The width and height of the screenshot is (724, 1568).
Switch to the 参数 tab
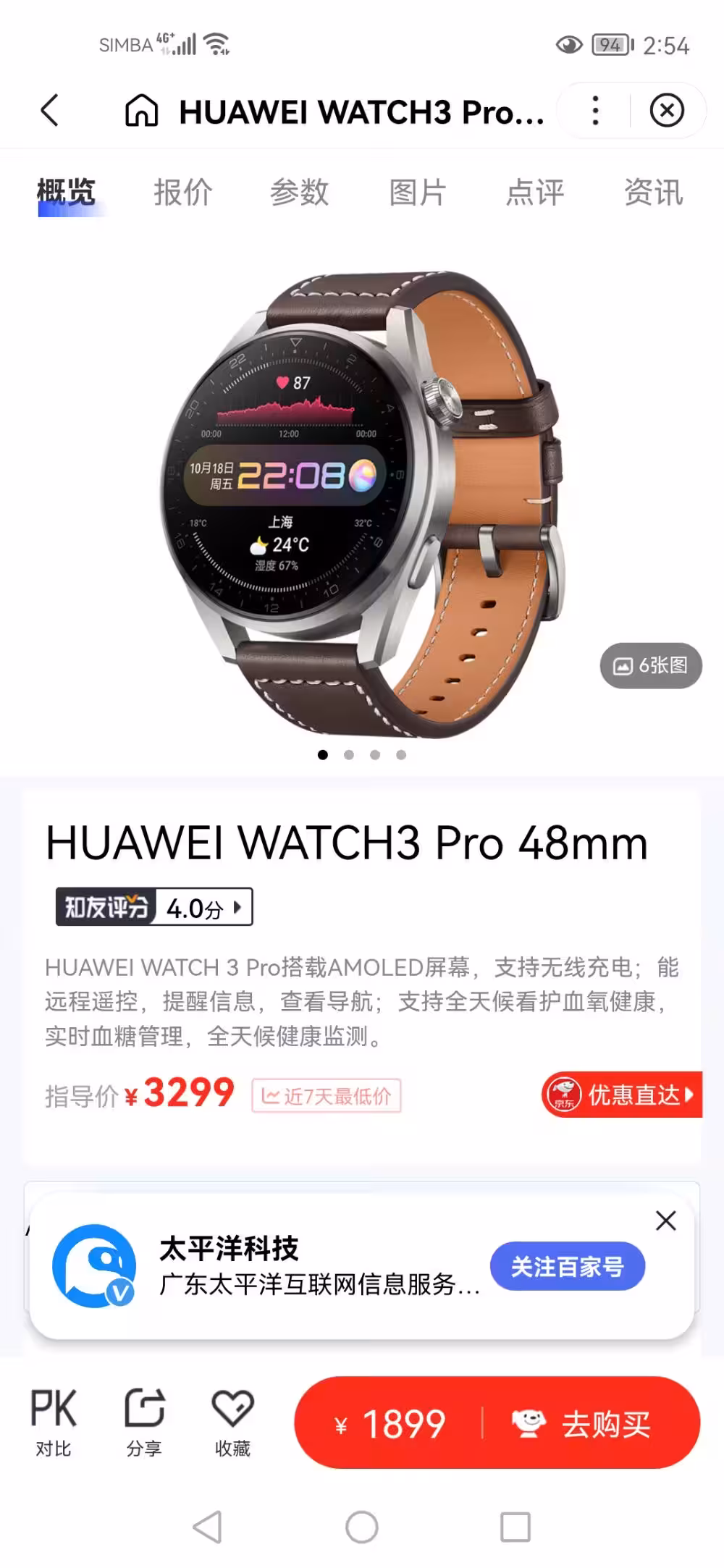tap(300, 193)
